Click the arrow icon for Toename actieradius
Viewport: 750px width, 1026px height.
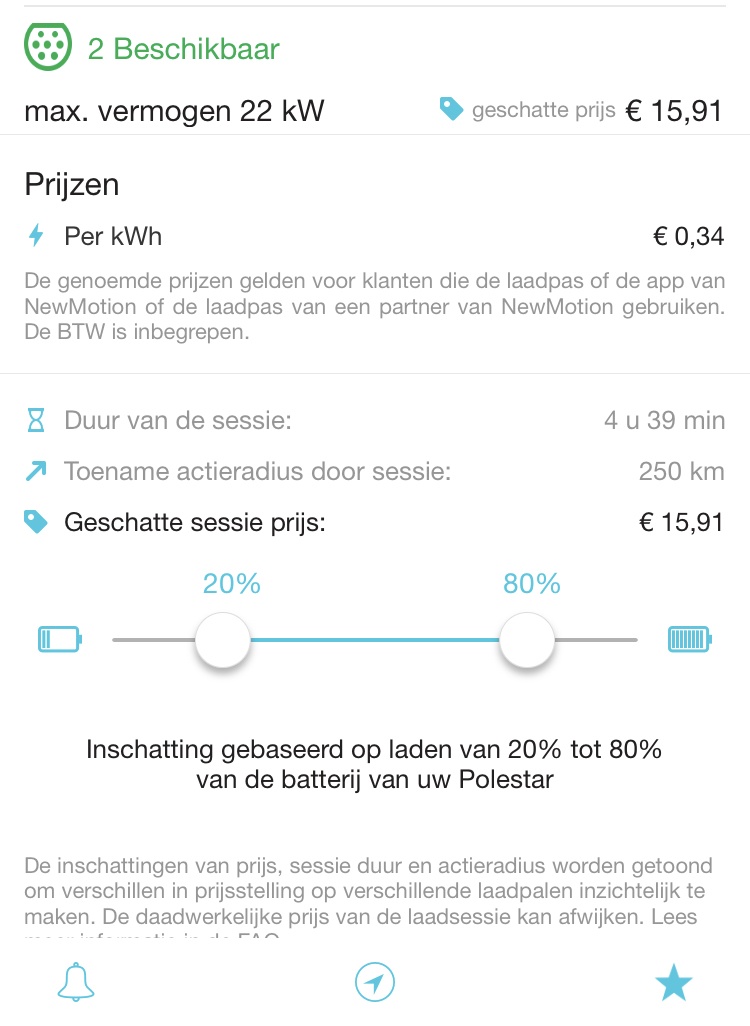(36, 470)
